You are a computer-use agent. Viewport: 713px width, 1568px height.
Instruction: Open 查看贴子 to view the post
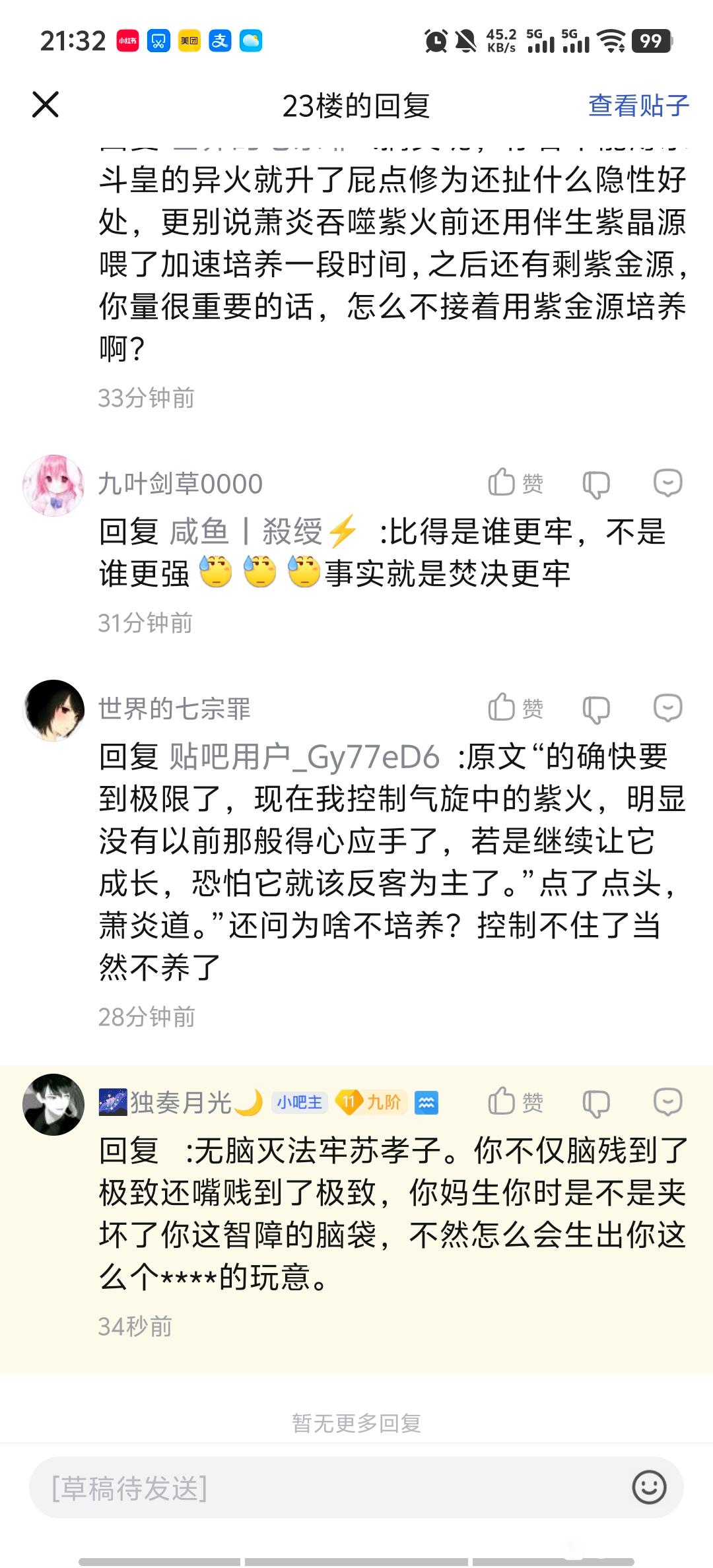(638, 106)
